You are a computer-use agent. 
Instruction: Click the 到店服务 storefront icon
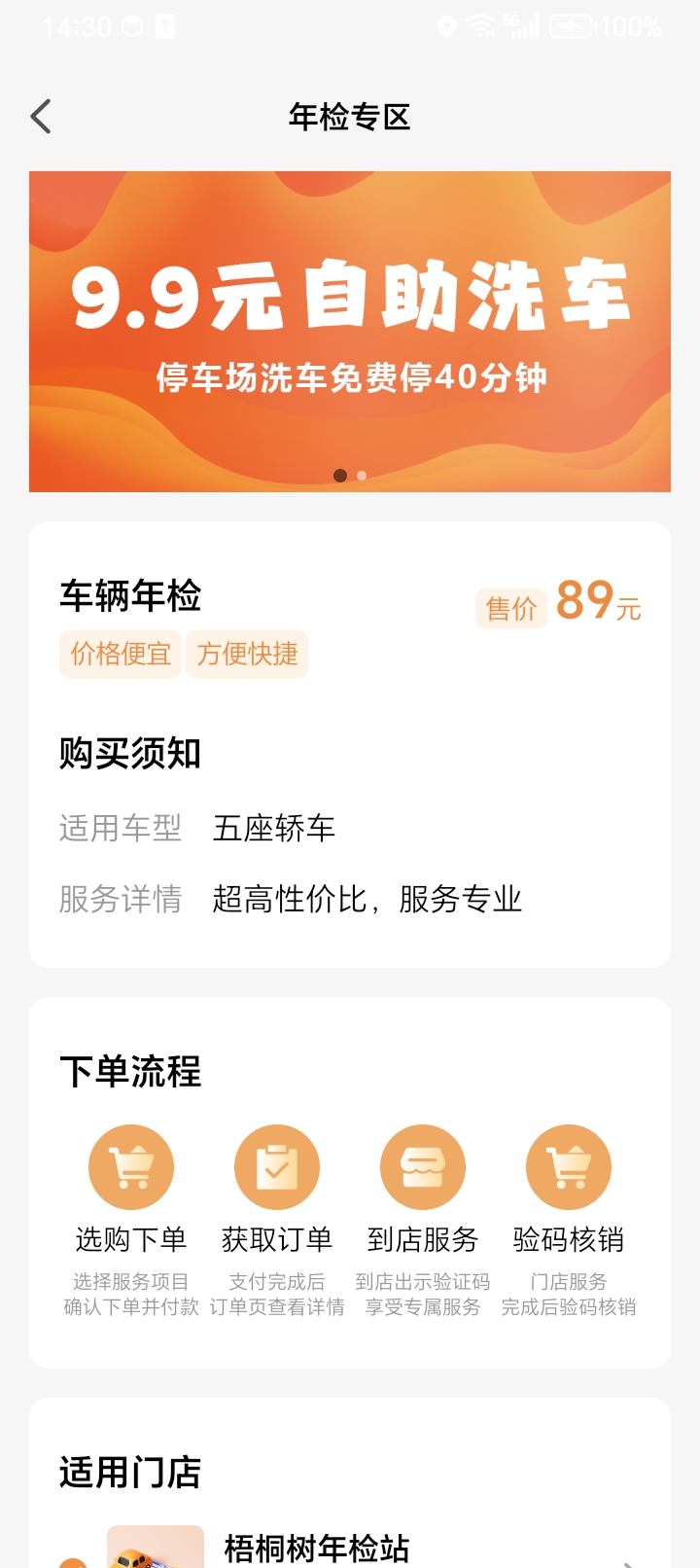(423, 1166)
